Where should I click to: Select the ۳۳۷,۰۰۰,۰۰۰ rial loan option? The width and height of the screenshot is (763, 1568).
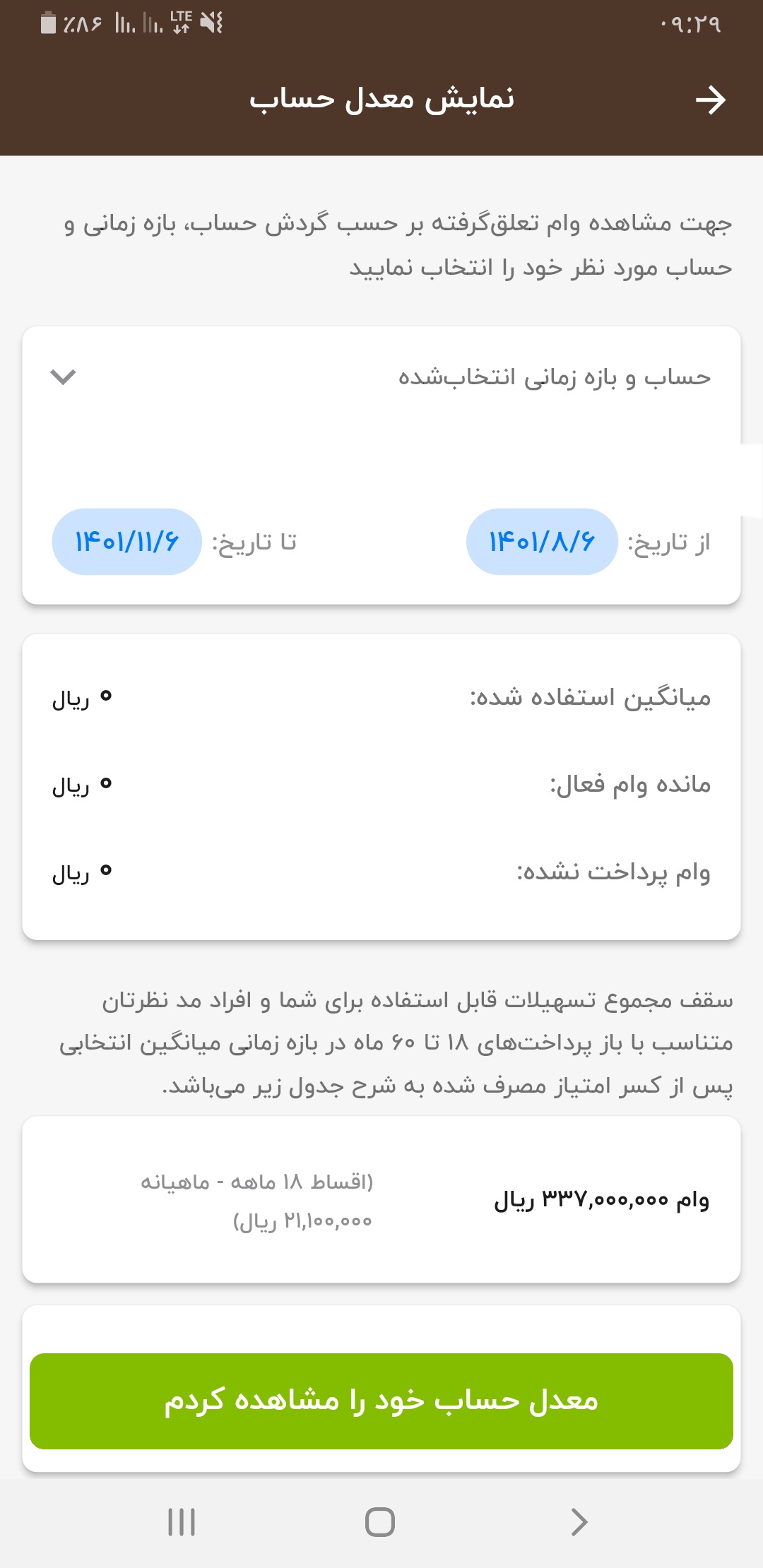coord(381,1199)
